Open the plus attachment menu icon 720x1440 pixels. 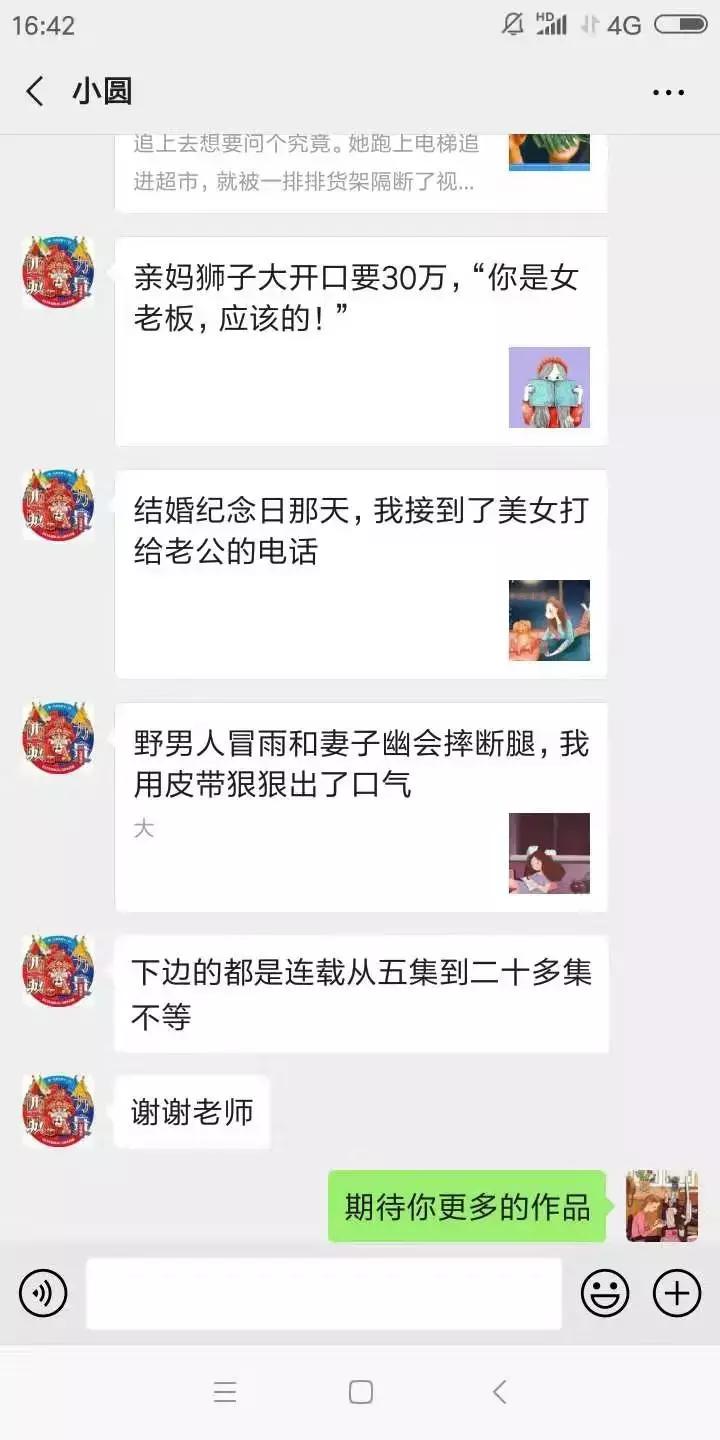(x=676, y=1292)
